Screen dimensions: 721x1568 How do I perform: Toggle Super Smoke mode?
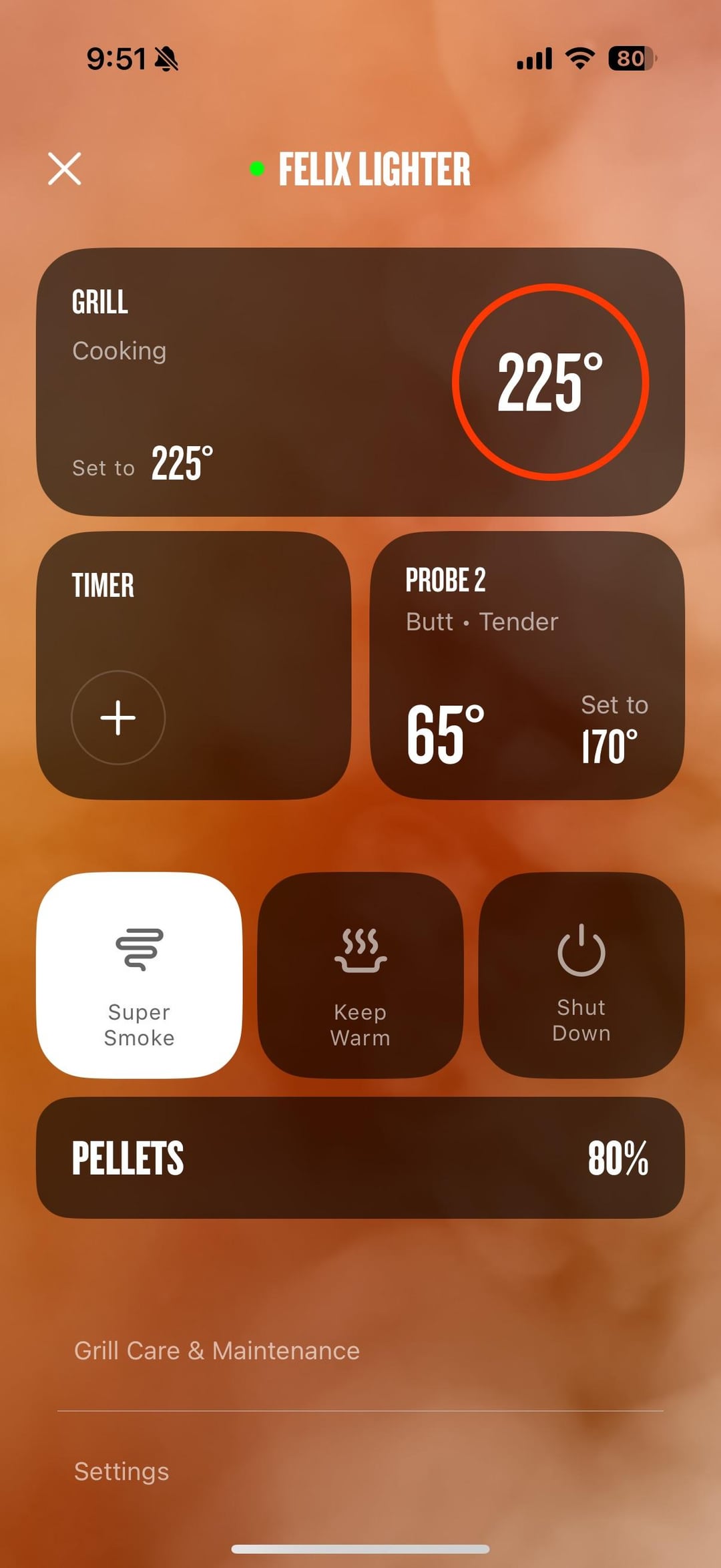pos(139,975)
